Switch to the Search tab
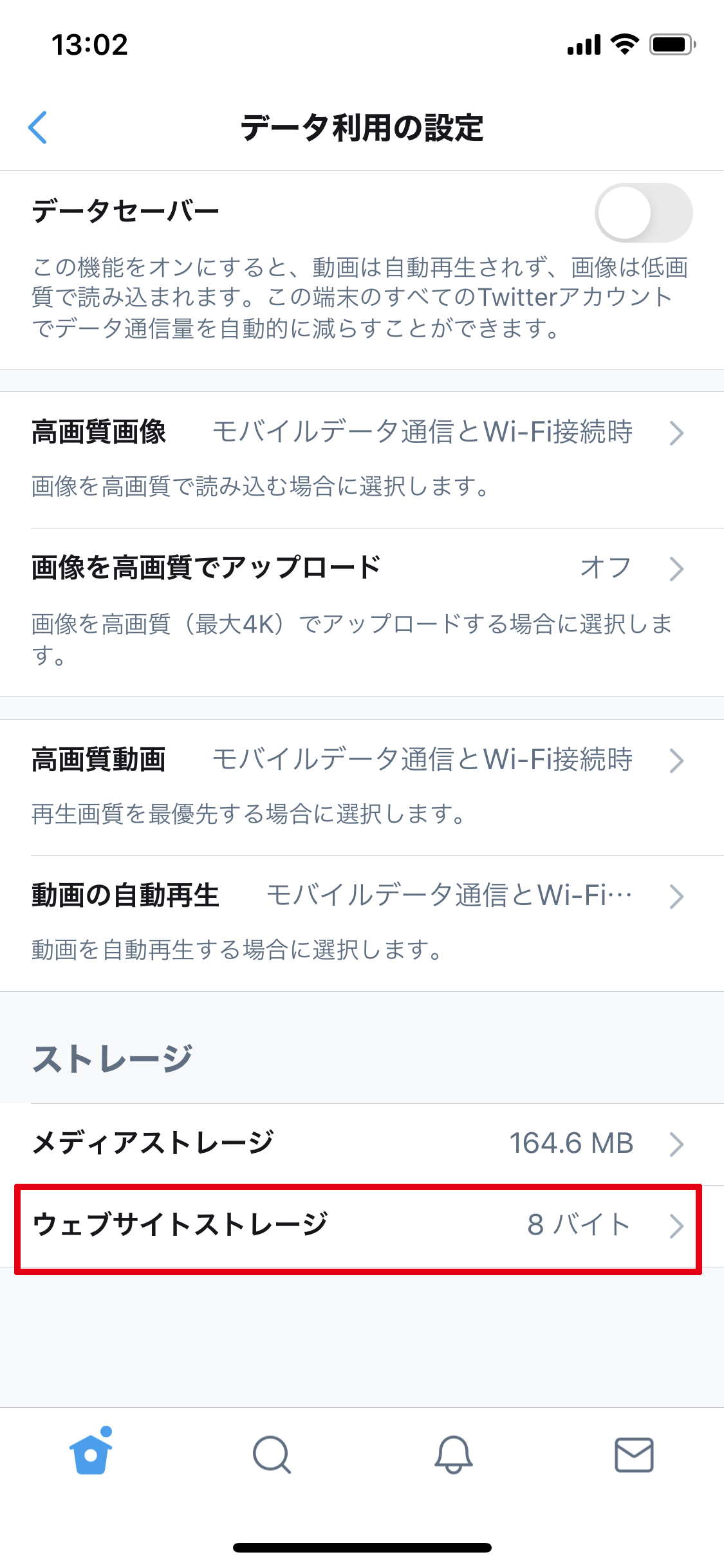Image resolution: width=724 pixels, height=1568 pixels. (x=272, y=1455)
